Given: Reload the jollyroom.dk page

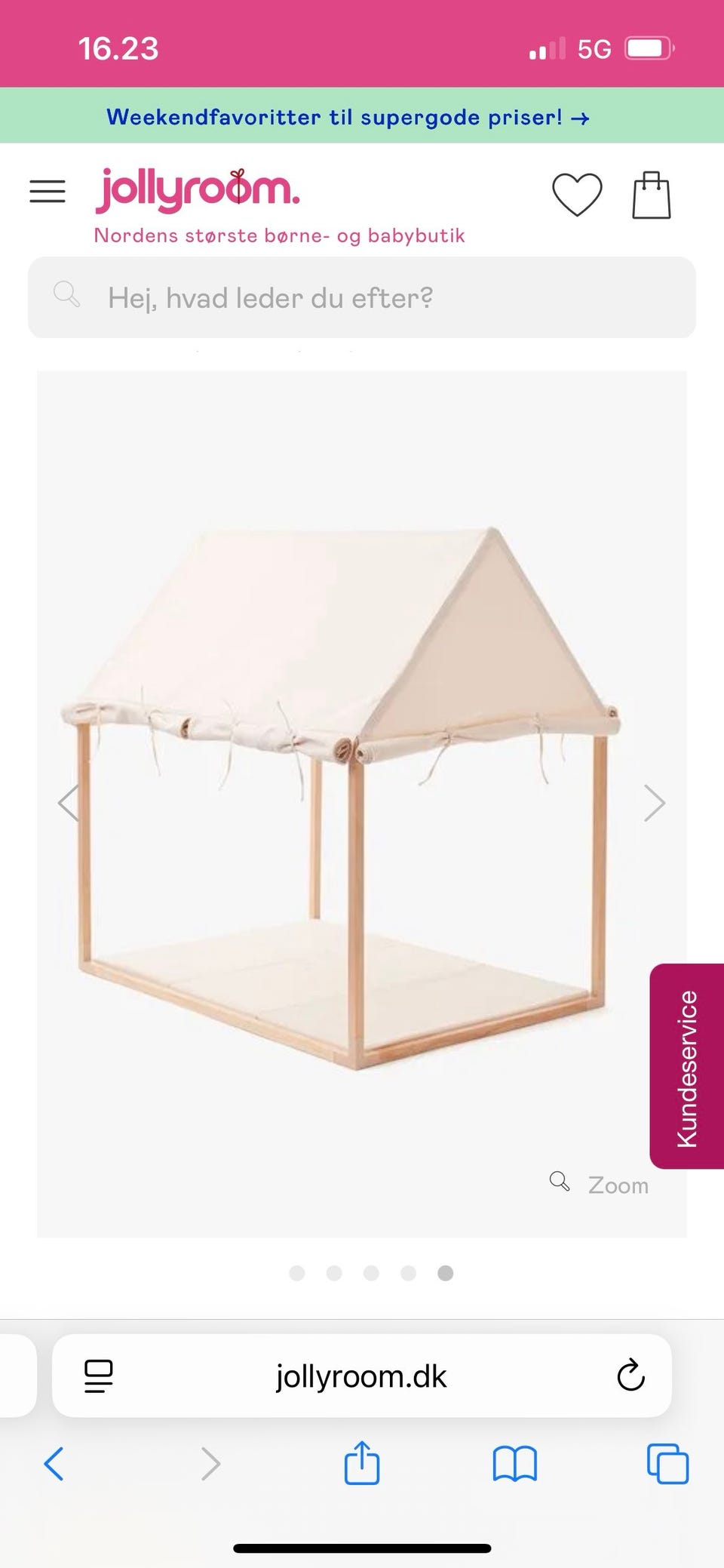Looking at the screenshot, I should point(630,1376).
